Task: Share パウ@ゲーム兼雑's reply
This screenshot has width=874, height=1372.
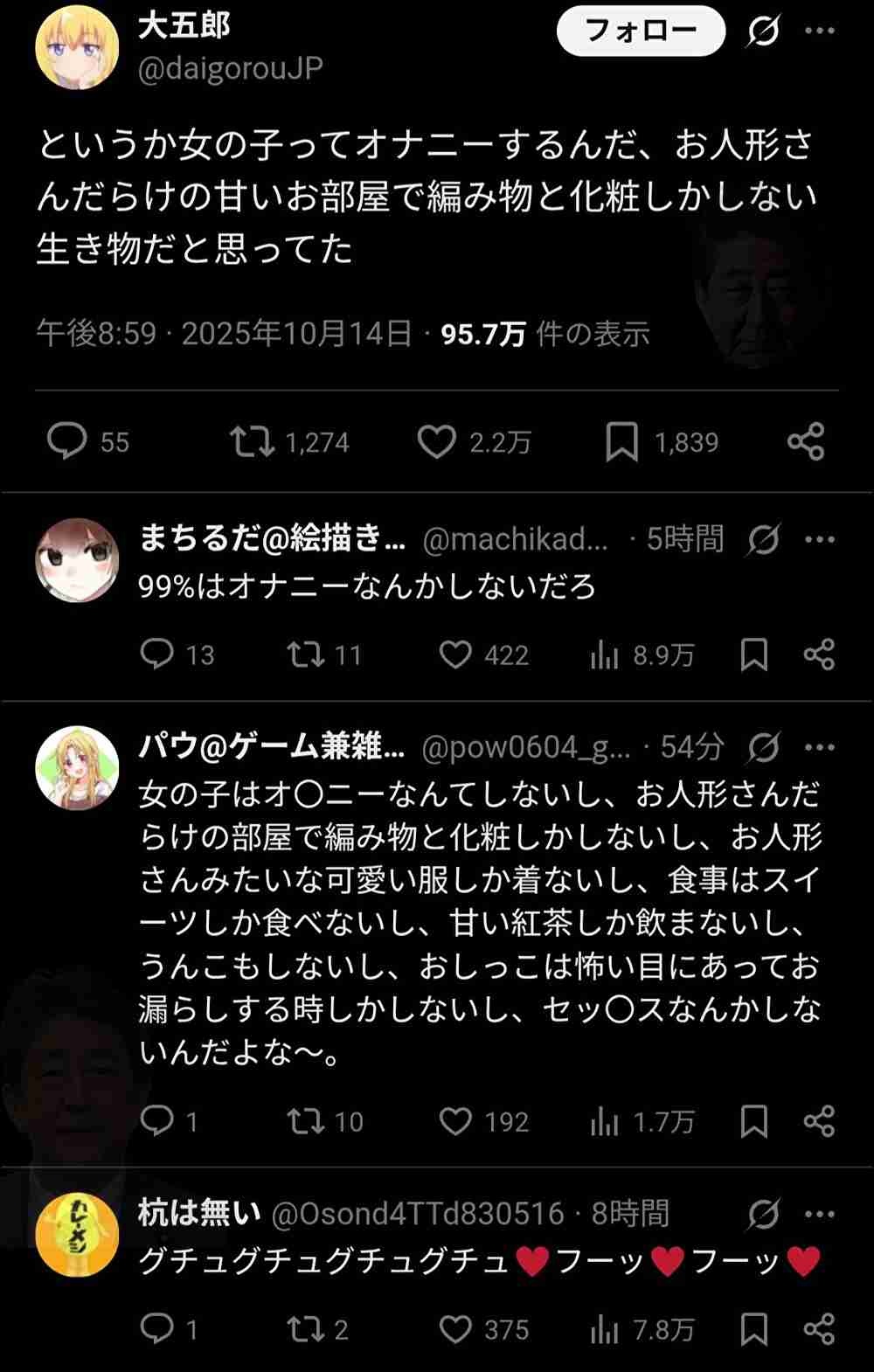Action: click(x=819, y=1121)
